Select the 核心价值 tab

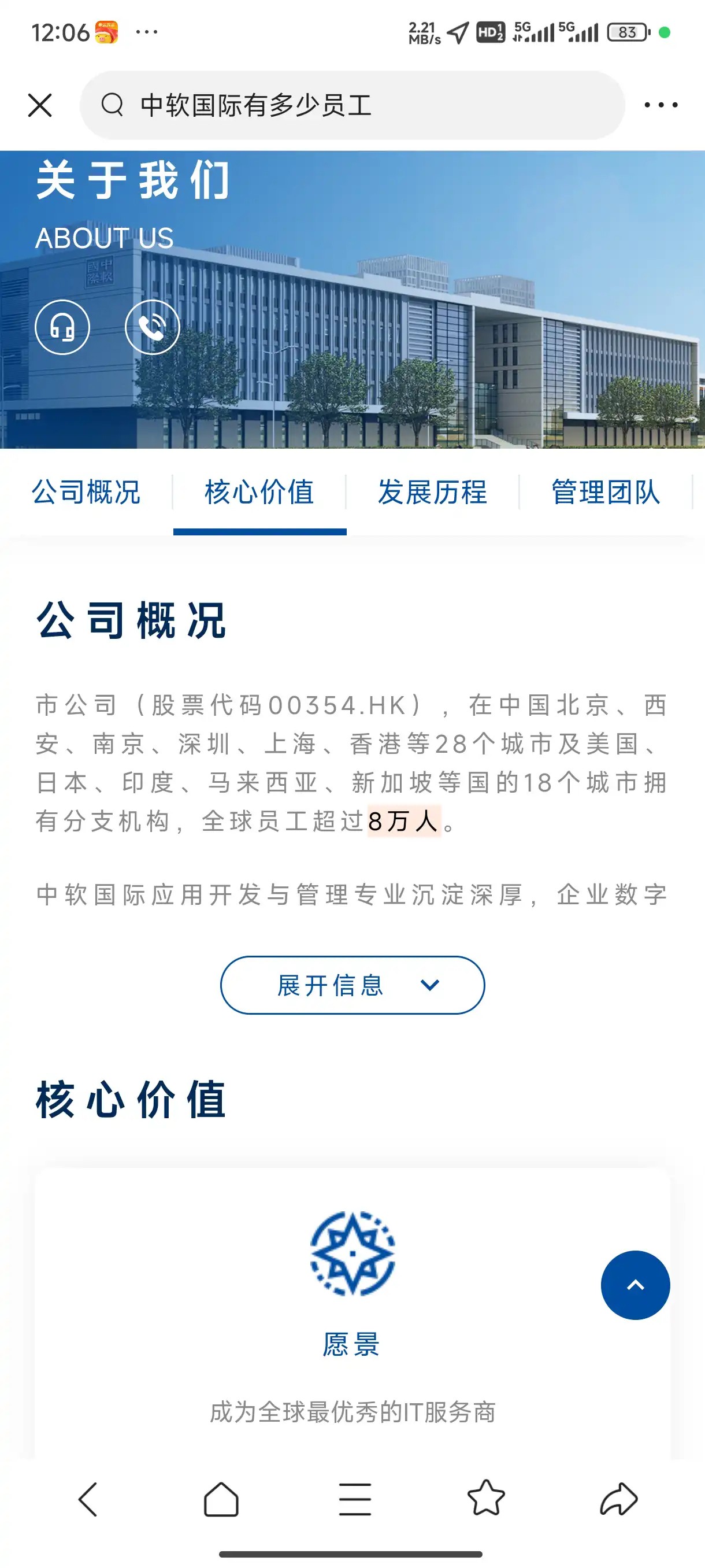259,492
